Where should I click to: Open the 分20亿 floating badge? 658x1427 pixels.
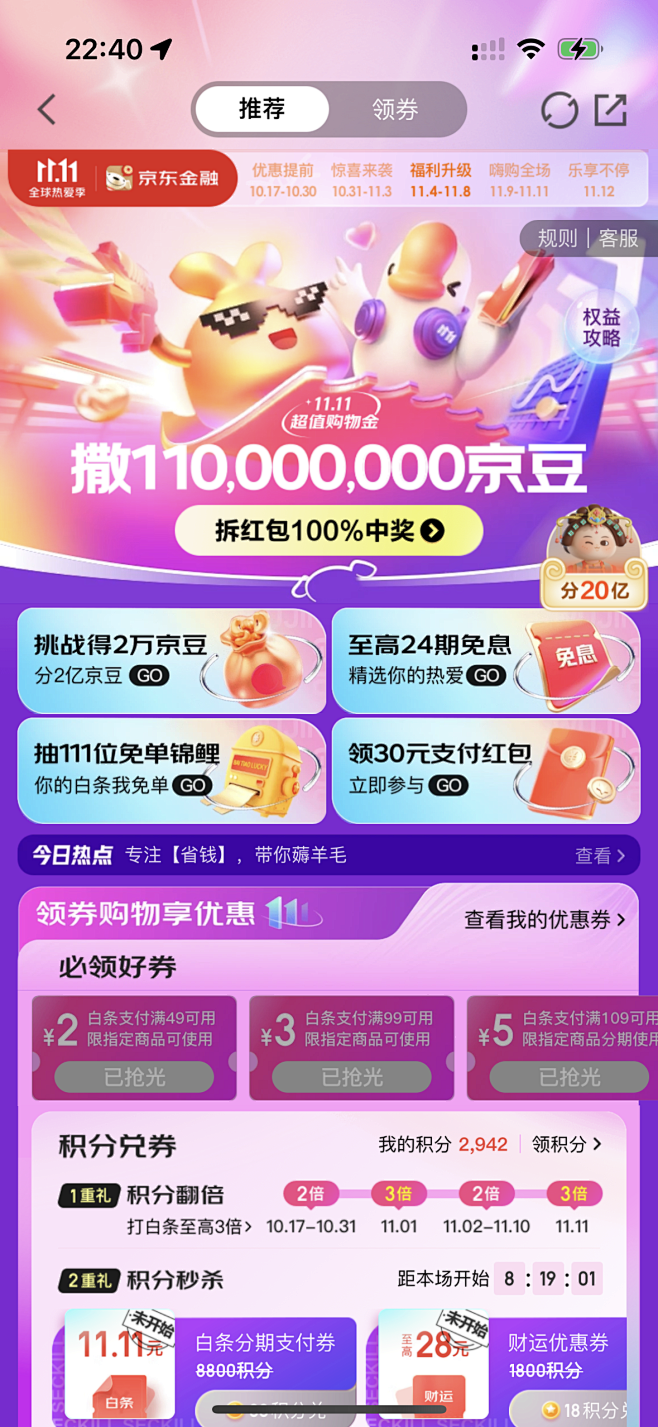(594, 562)
